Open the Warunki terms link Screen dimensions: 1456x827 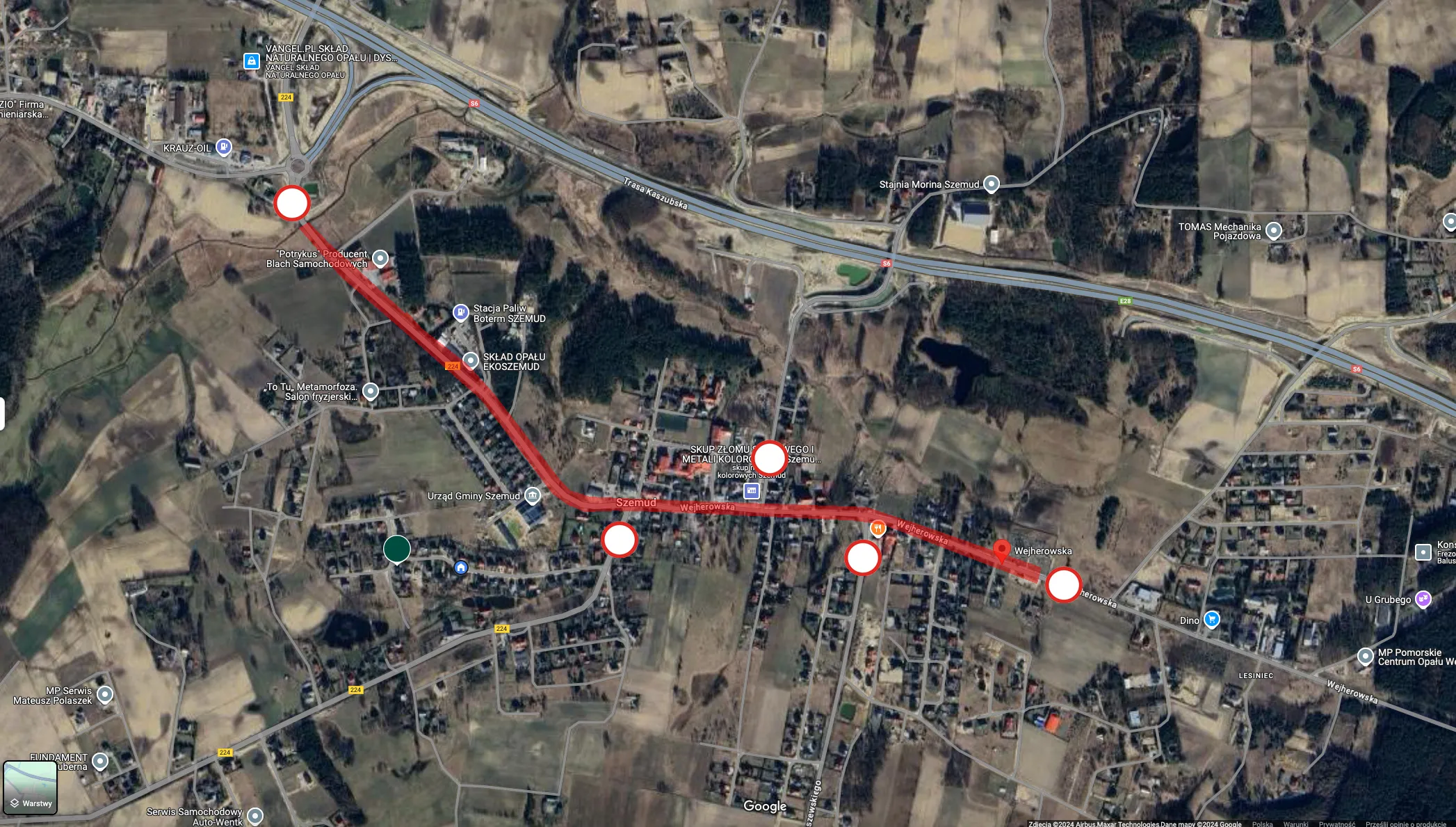click(1295, 824)
